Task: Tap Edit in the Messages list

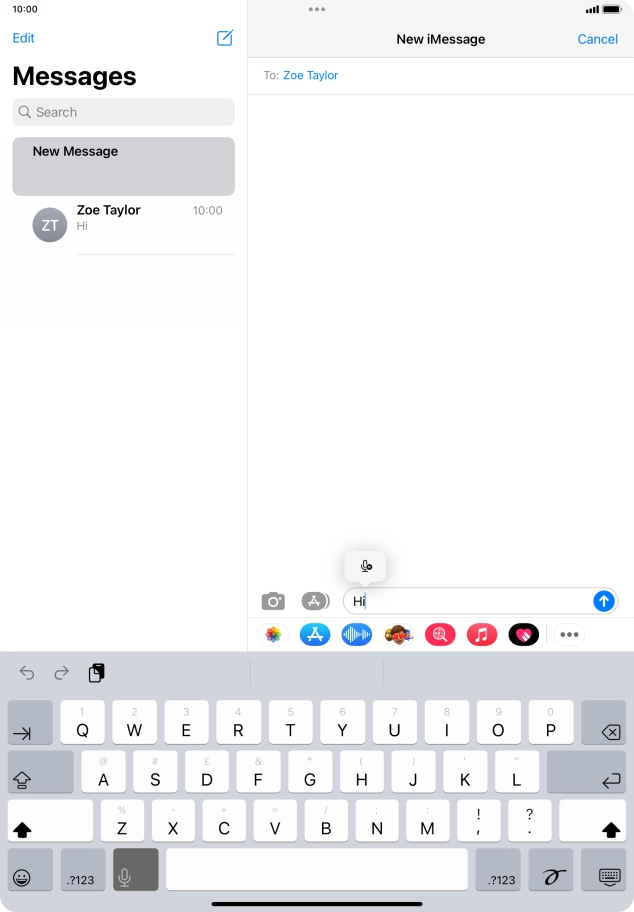Action: click(x=23, y=38)
